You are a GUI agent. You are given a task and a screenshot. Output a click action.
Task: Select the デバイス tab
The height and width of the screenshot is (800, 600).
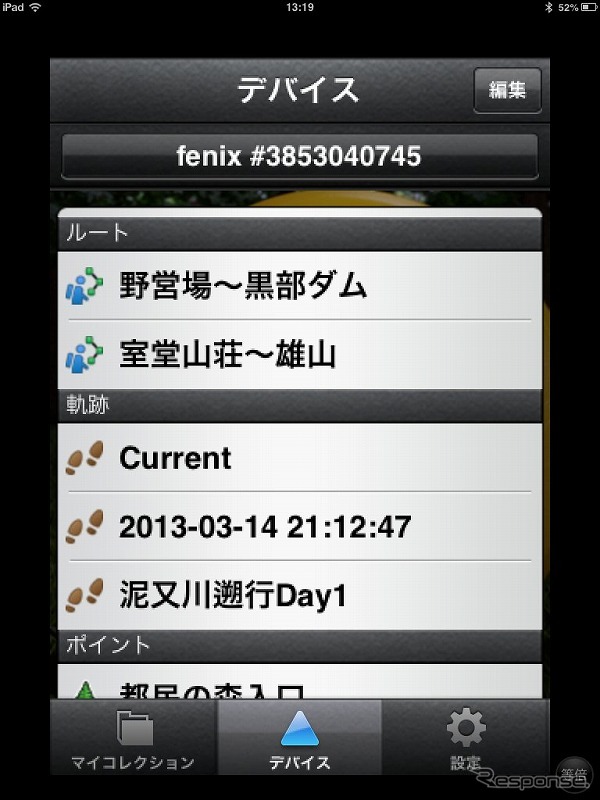(299, 740)
